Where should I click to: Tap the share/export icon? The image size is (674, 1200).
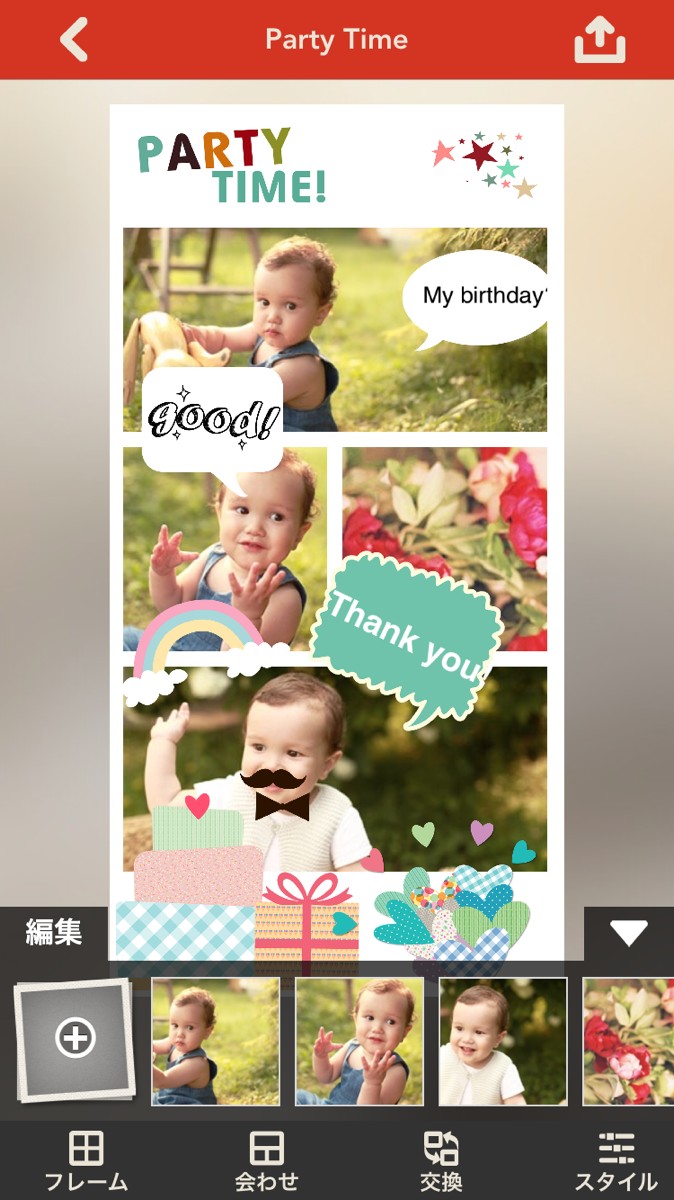coord(600,40)
